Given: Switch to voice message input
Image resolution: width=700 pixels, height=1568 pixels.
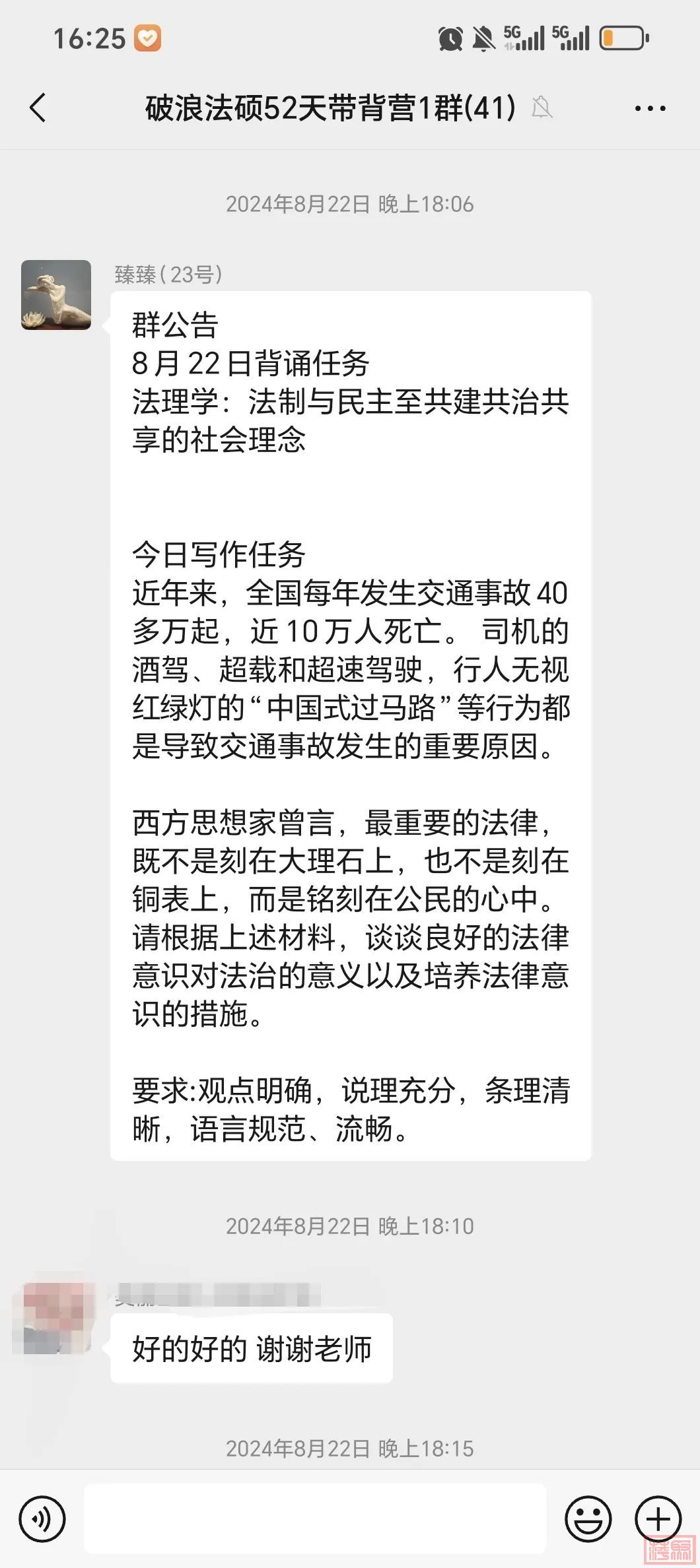Looking at the screenshot, I should tap(42, 1519).
